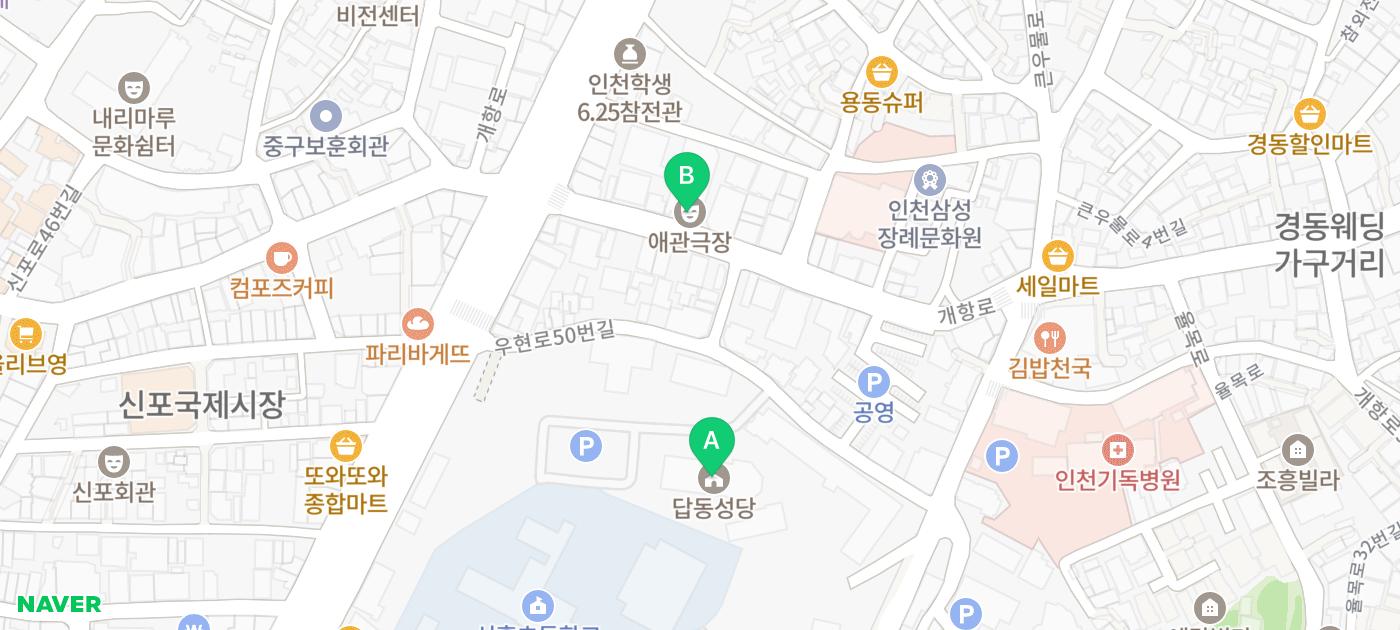The image size is (1400, 630).
Task: Select the 또와또와 종합마트 marker
Action: [346, 445]
